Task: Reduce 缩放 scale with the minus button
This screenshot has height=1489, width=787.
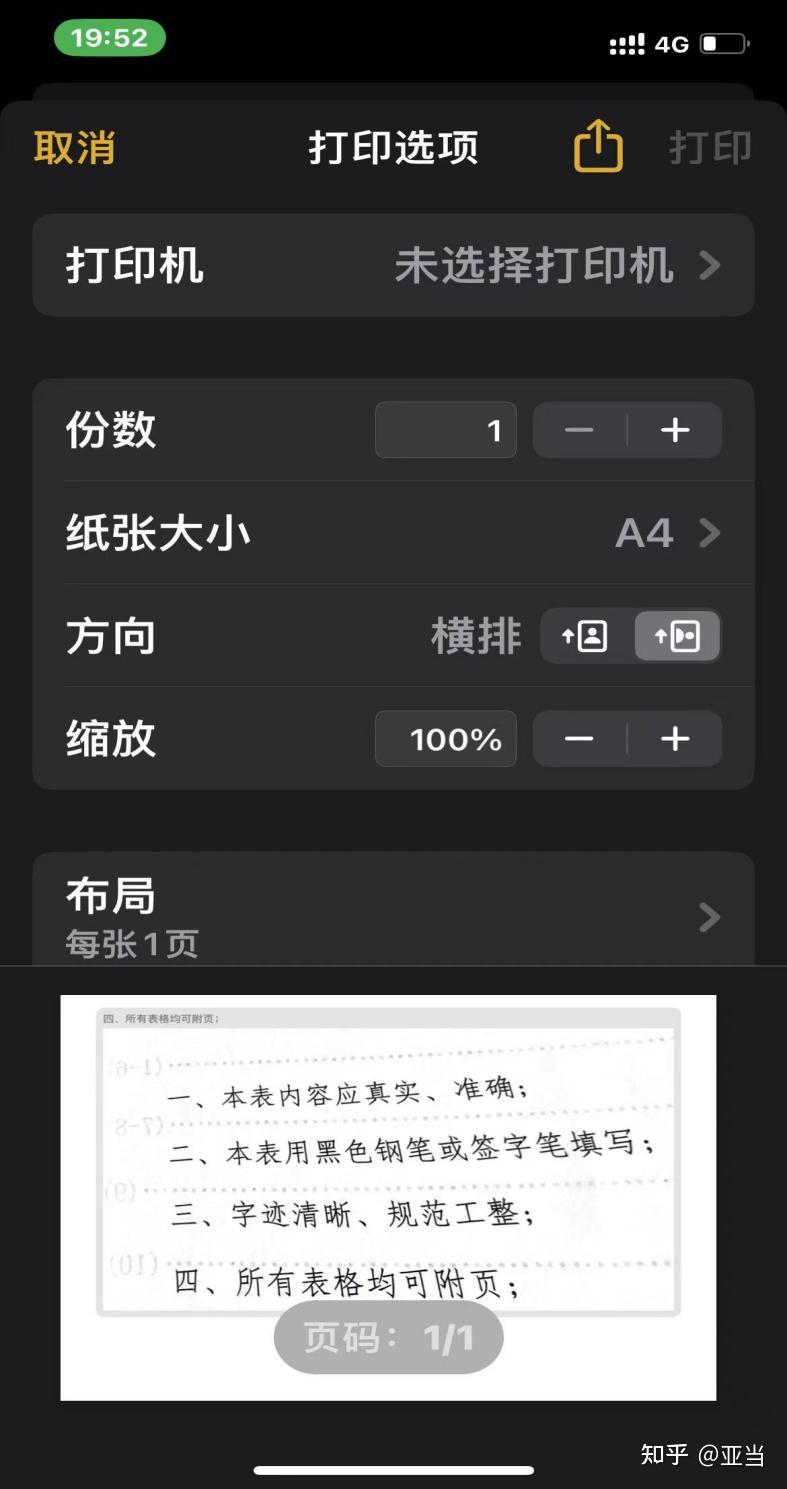Action: tap(579, 739)
